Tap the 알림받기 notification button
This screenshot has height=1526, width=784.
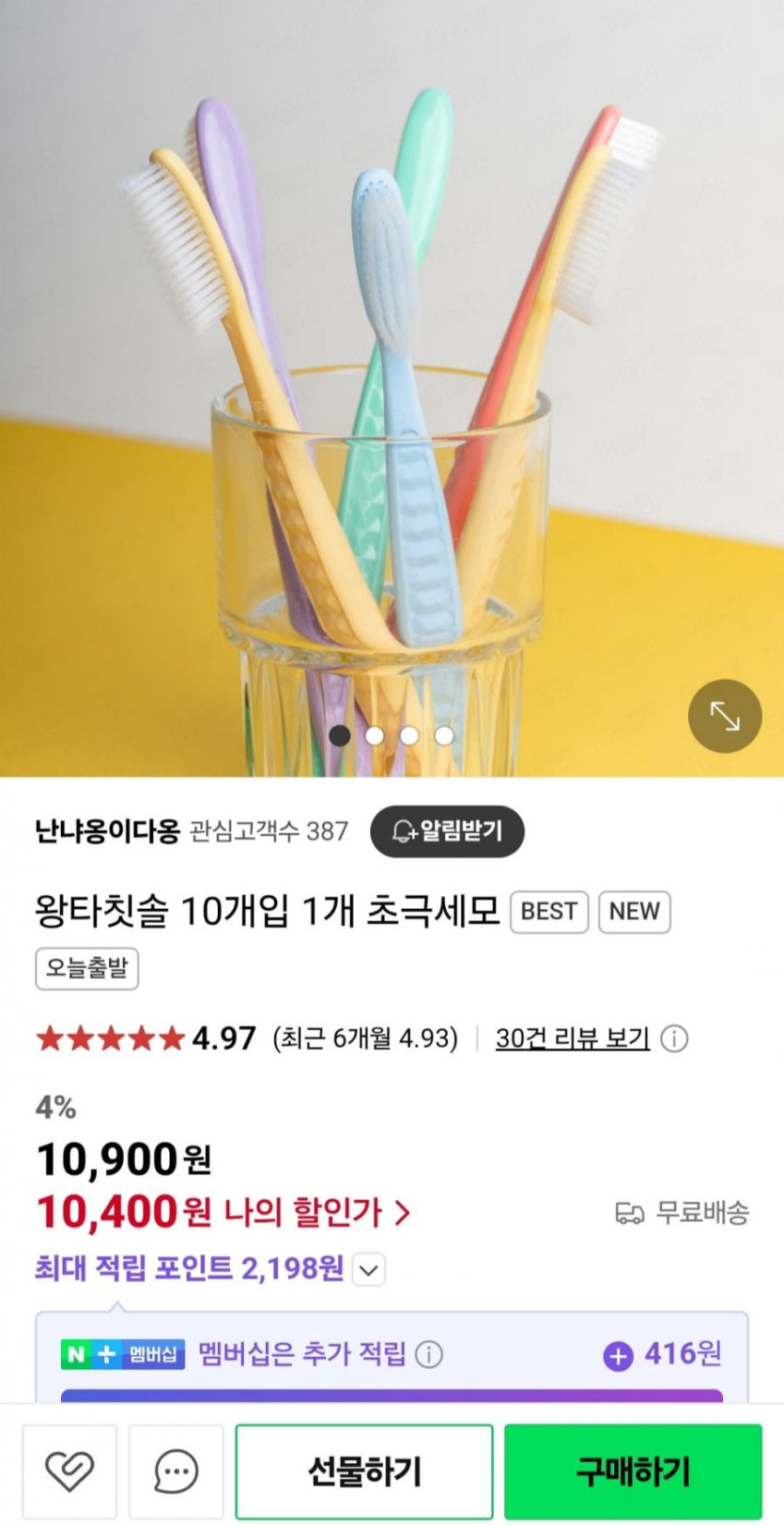click(x=447, y=831)
